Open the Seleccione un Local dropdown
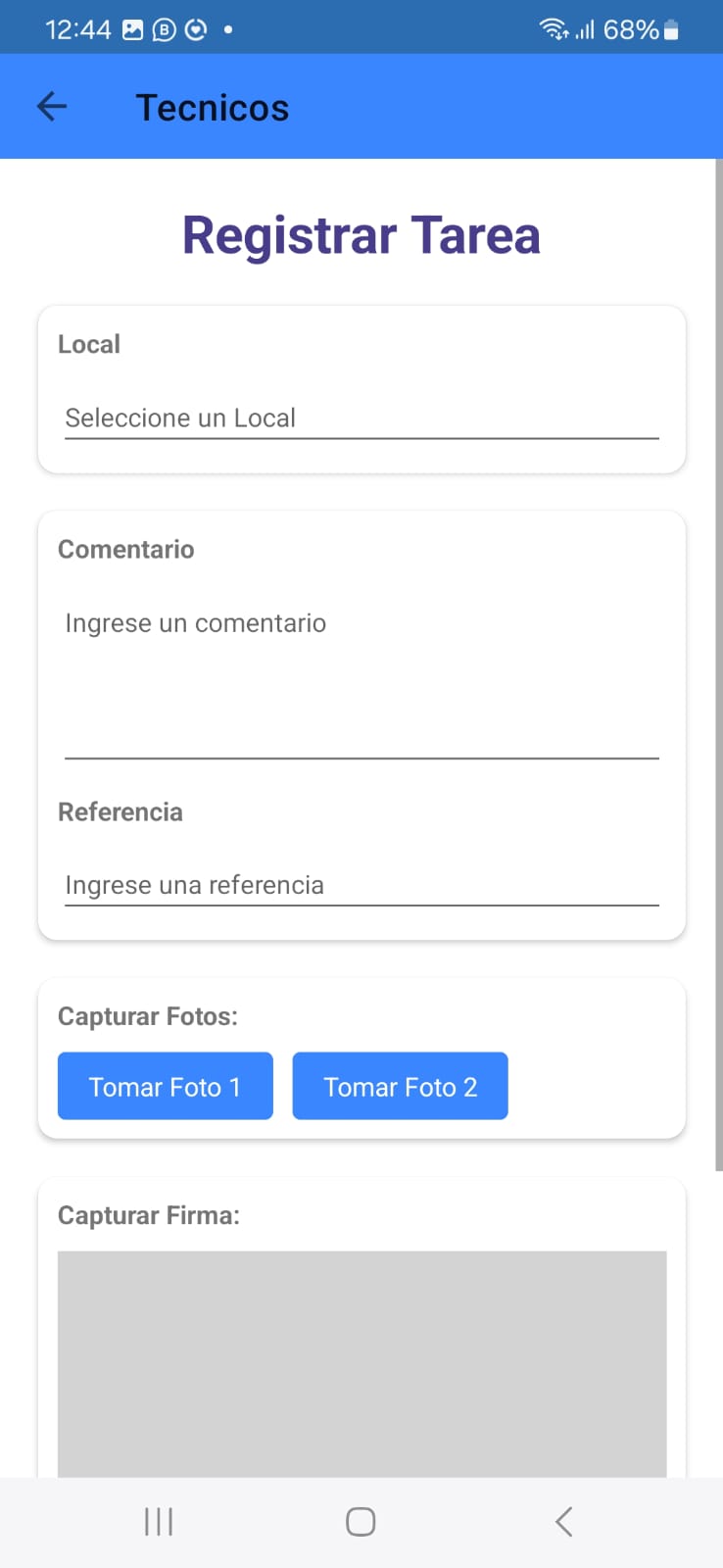This screenshot has width=723, height=1568. pyautogui.click(x=361, y=417)
